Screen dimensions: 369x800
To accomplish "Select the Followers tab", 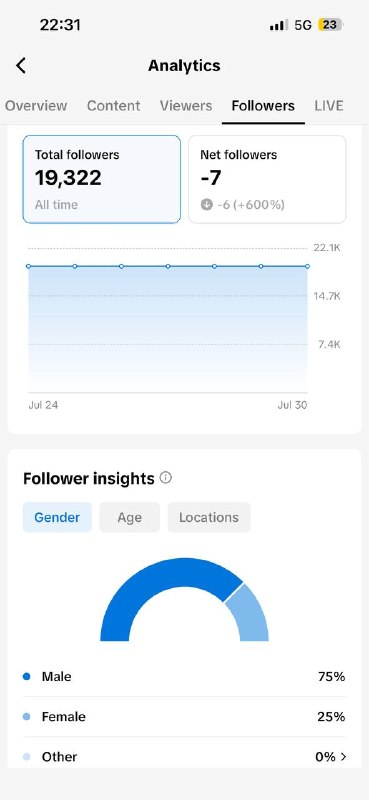I will [x=263, y=106].
